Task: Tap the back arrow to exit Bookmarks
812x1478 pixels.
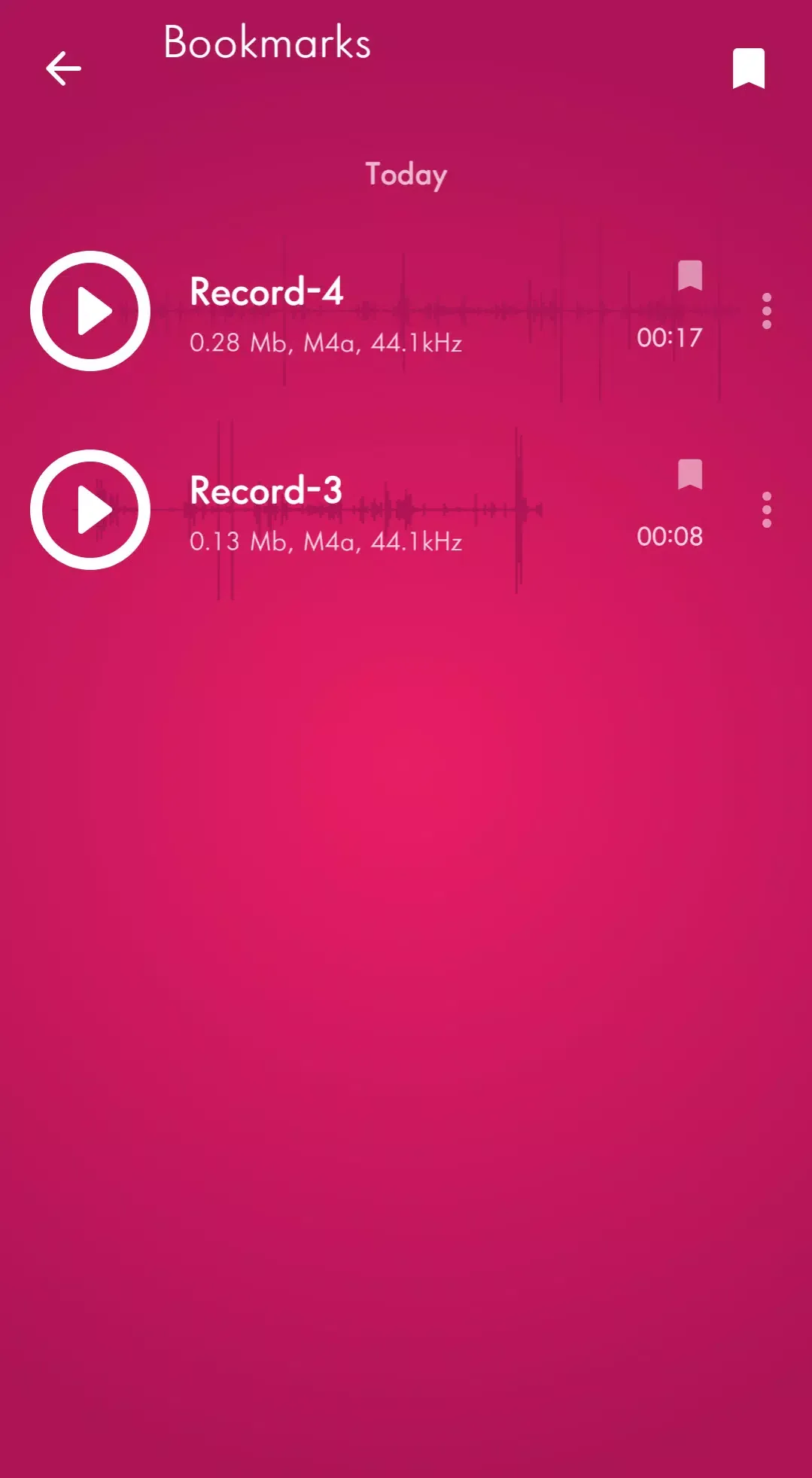Action: coord(64,68)
